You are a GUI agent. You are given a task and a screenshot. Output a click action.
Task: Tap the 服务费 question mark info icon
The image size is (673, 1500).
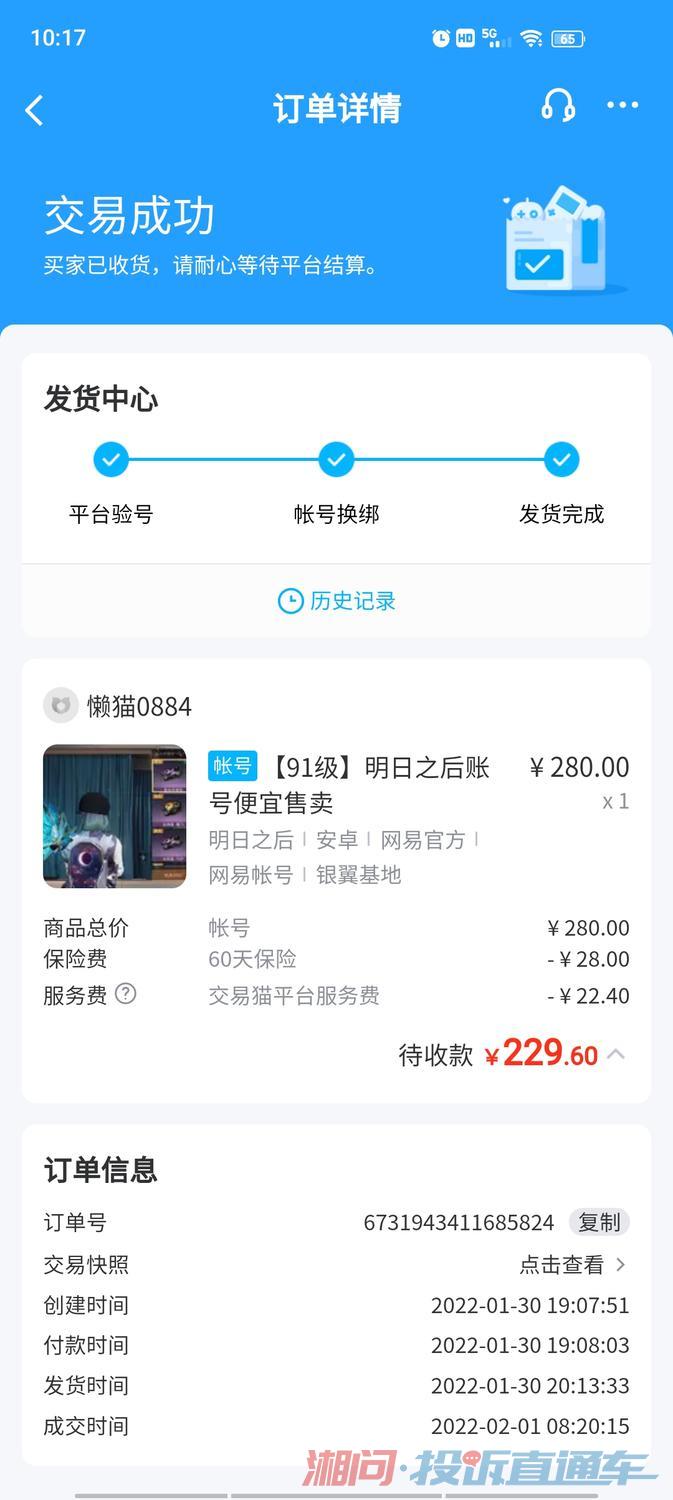tap(126, 994)
